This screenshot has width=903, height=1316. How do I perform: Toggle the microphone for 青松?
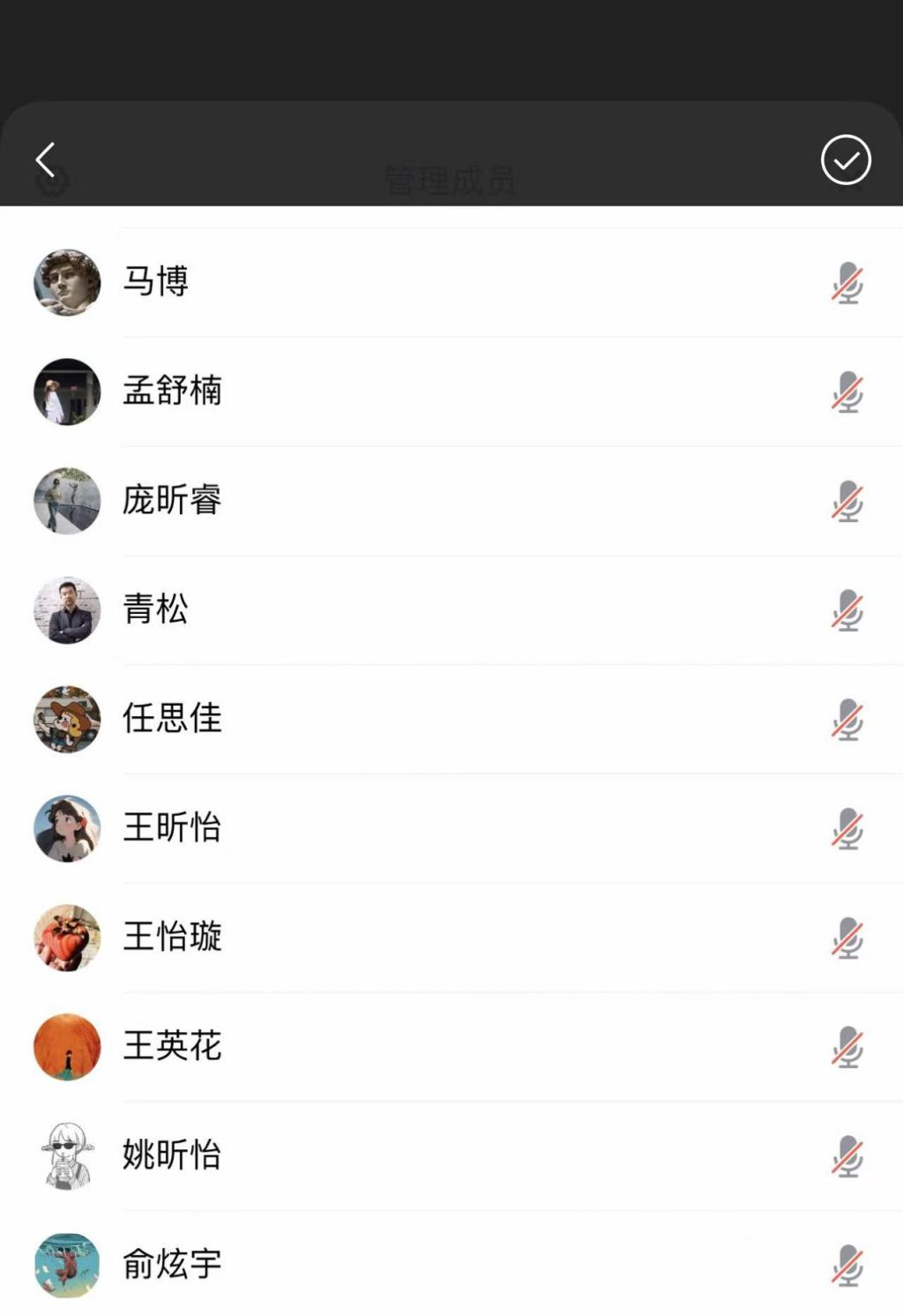click(847, 610)
